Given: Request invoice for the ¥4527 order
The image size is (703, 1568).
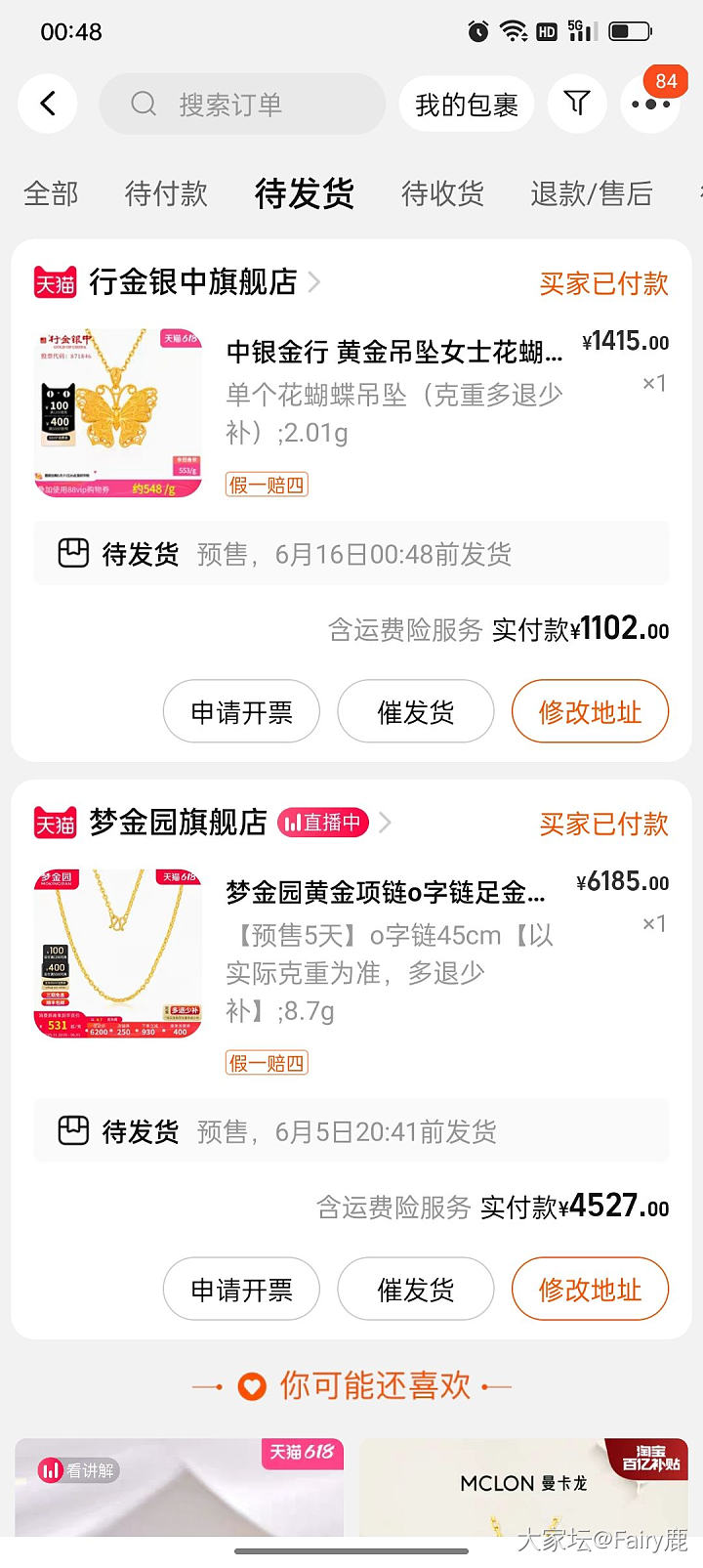Looking at the screenshot, I should tap(241, 1290).
